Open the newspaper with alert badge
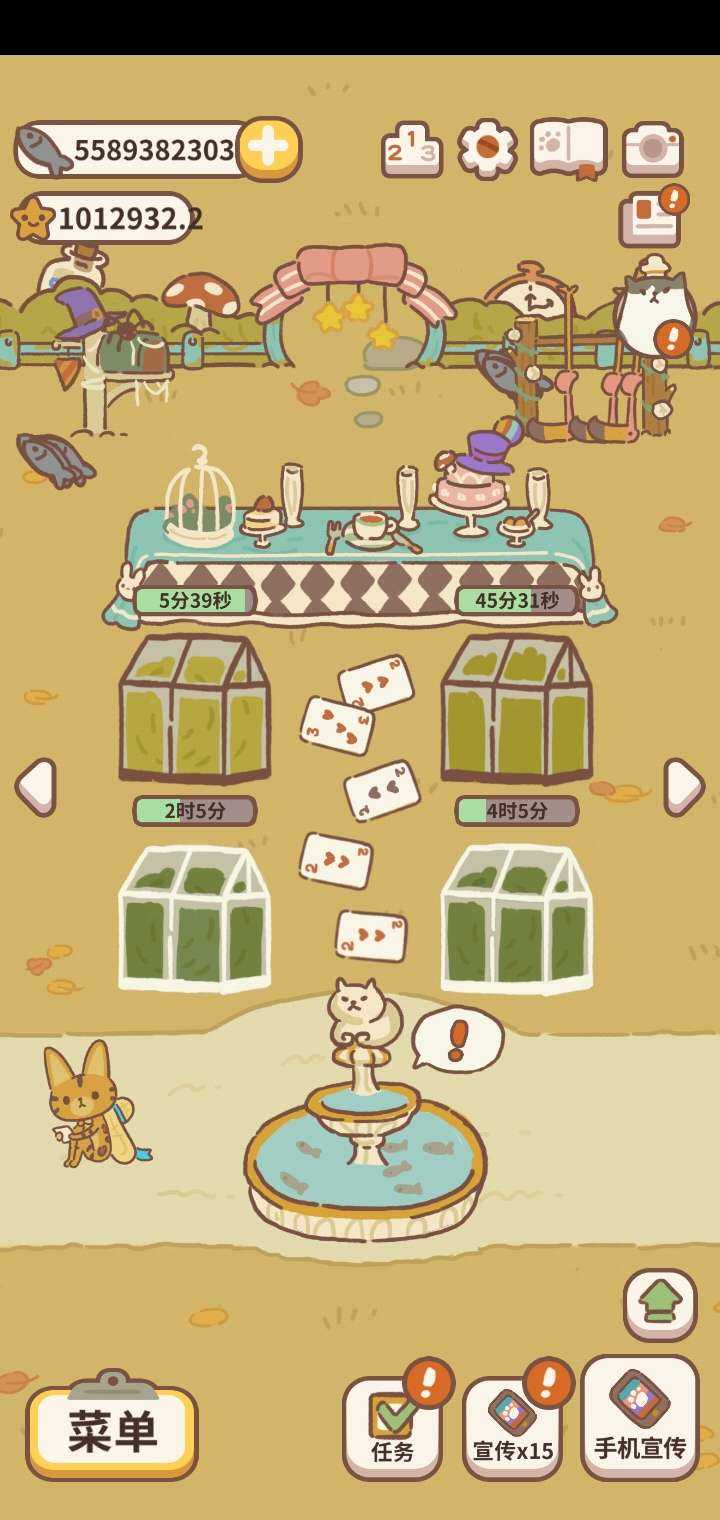 650,219
